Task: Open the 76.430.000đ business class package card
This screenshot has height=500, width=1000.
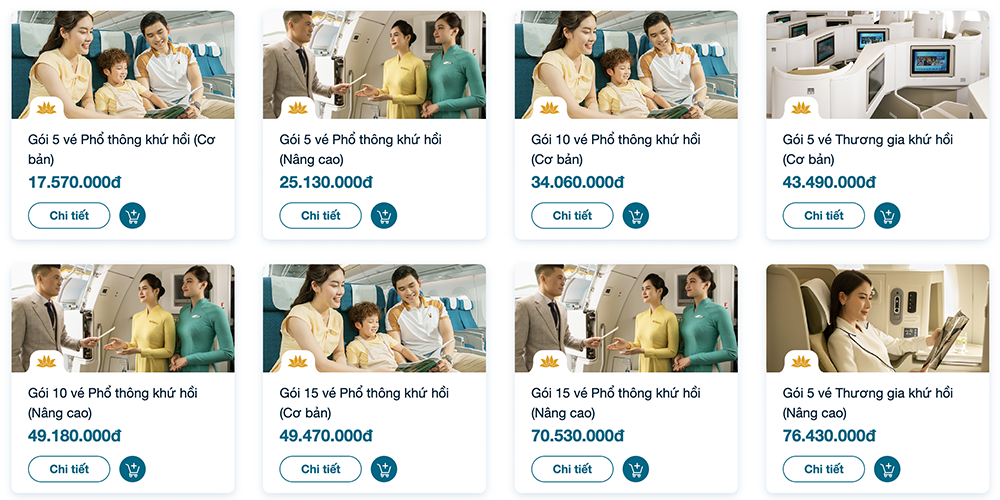Action: 877,318
